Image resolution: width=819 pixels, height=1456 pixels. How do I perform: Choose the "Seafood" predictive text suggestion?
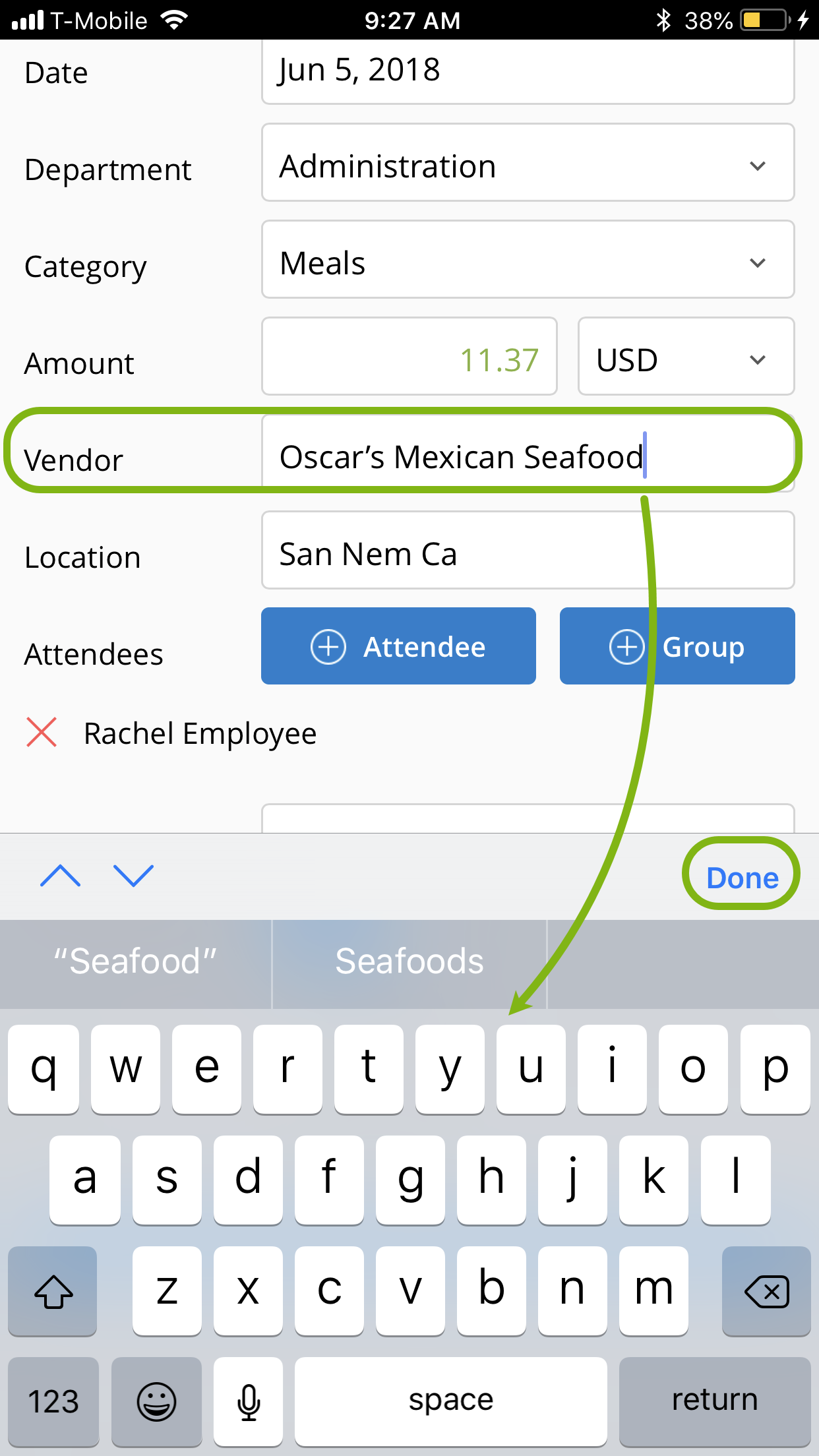coord(135,961)
